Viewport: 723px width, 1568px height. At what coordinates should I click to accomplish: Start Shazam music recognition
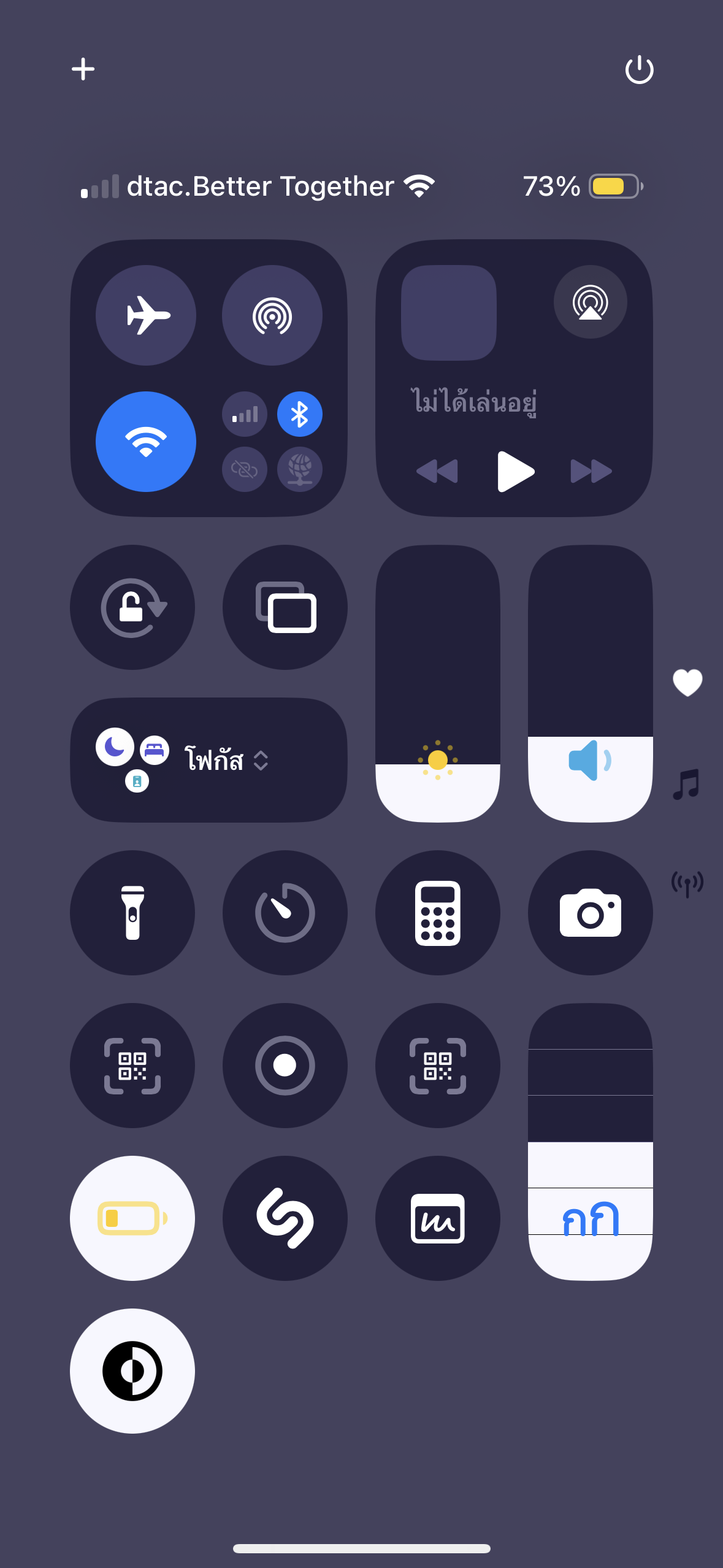click(285, 1218)
